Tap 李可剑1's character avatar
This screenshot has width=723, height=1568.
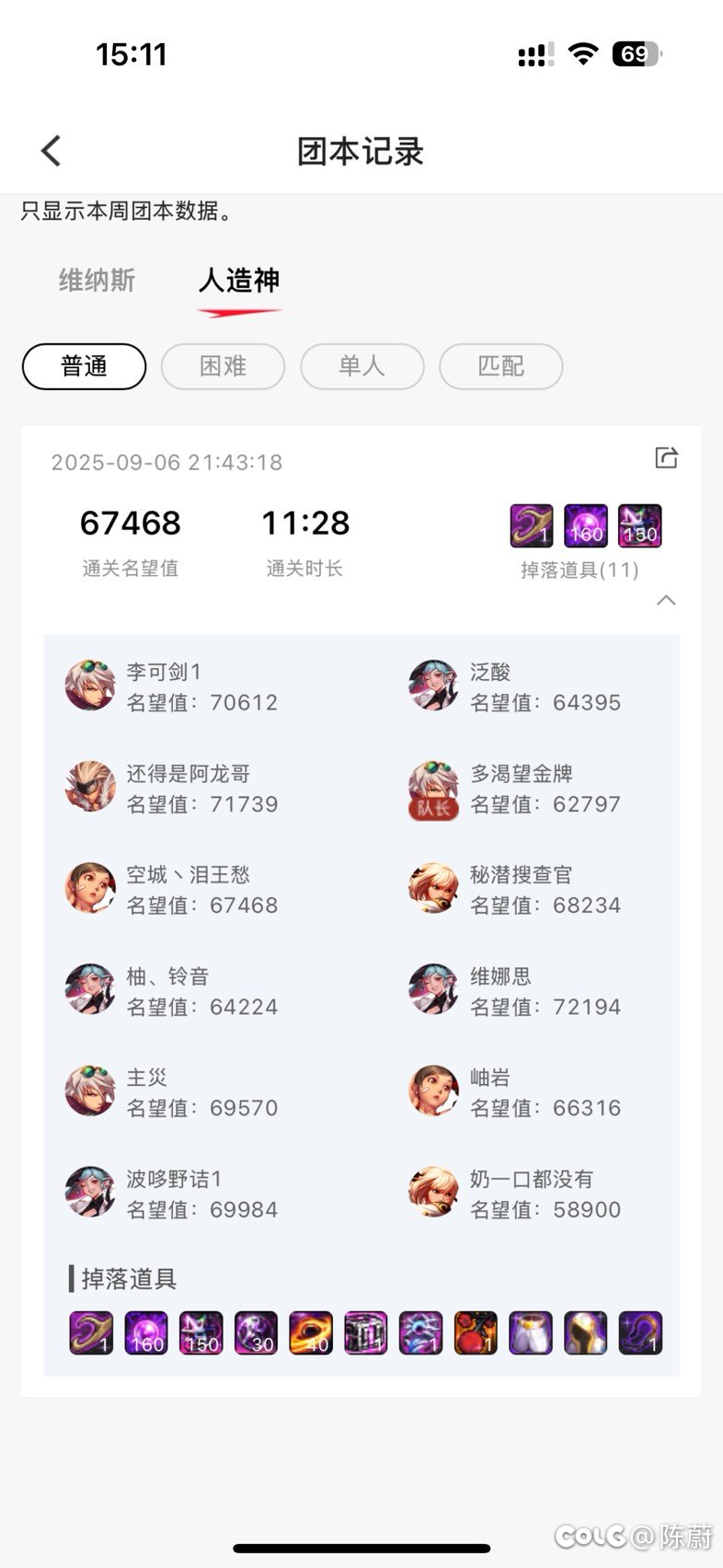tap(89, 686)
